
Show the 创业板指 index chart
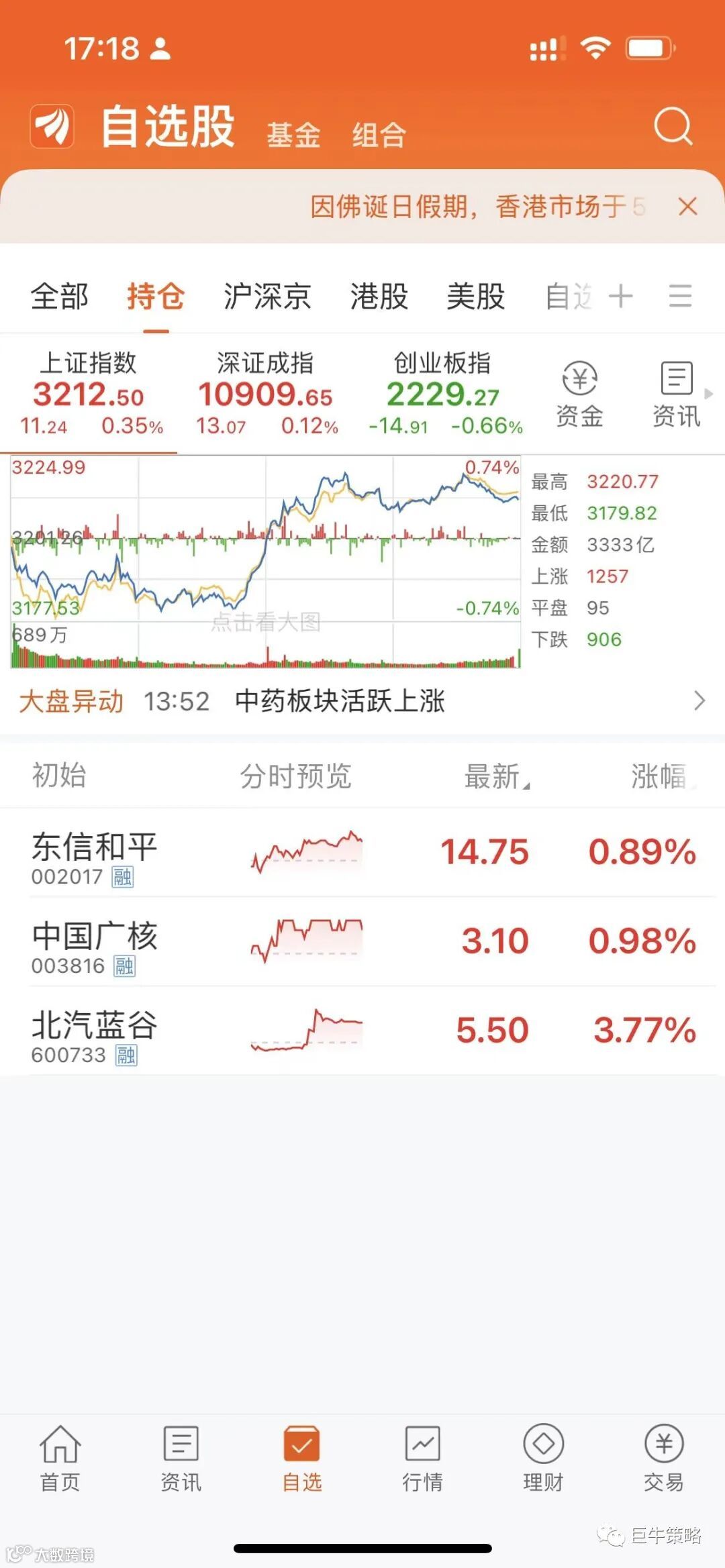(443, 394)
